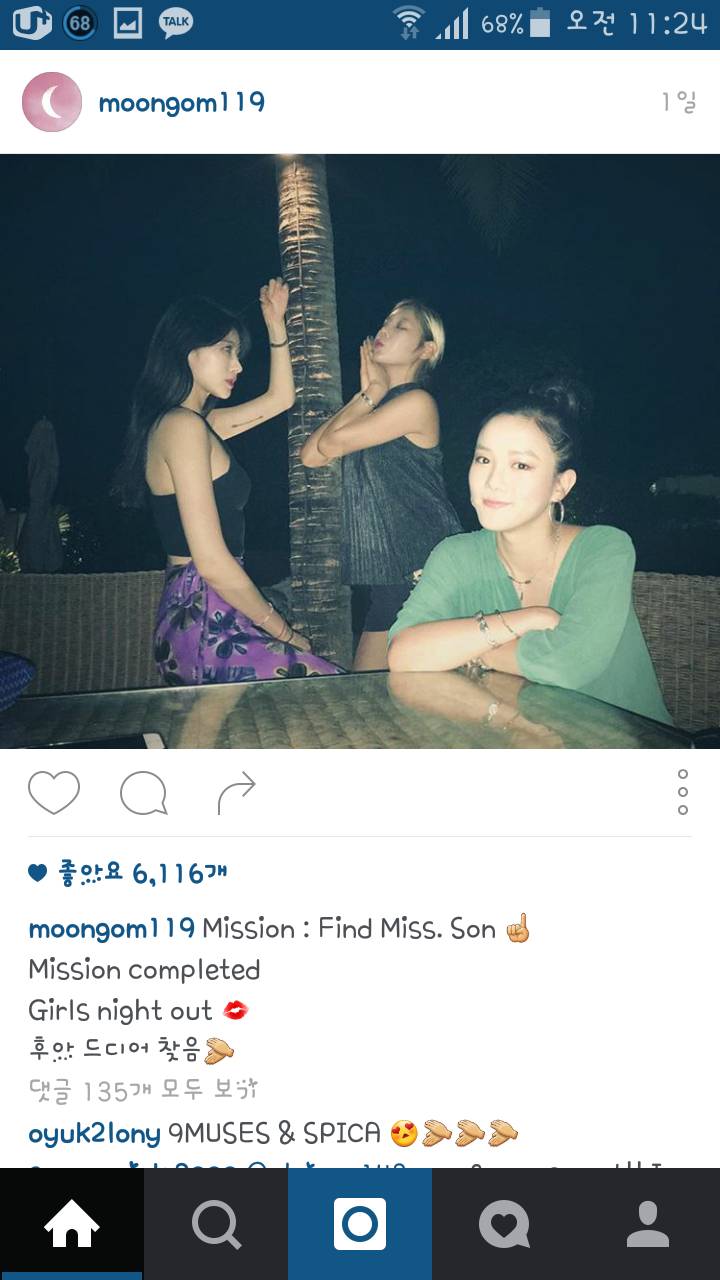Share the post via the arrow icon
The width and height of the screenshot is (720, 1280).
[x=236, y=793]
